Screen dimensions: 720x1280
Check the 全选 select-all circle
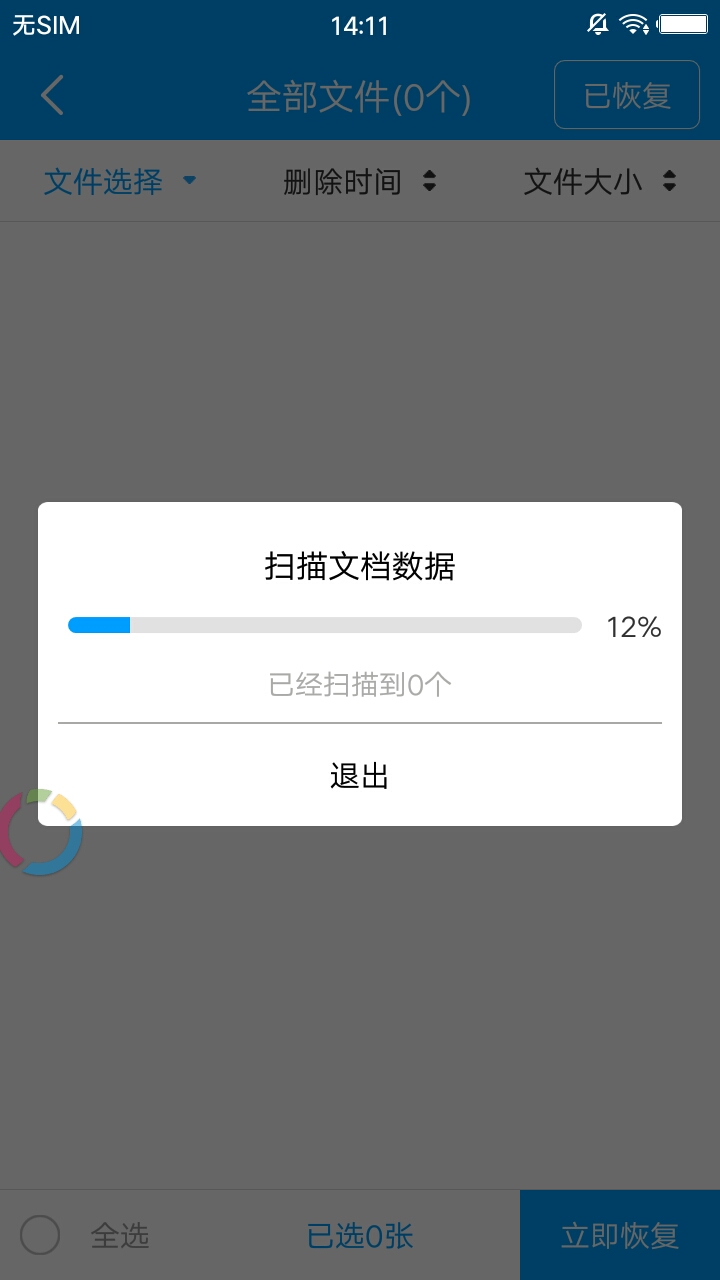coord(40,1236)
